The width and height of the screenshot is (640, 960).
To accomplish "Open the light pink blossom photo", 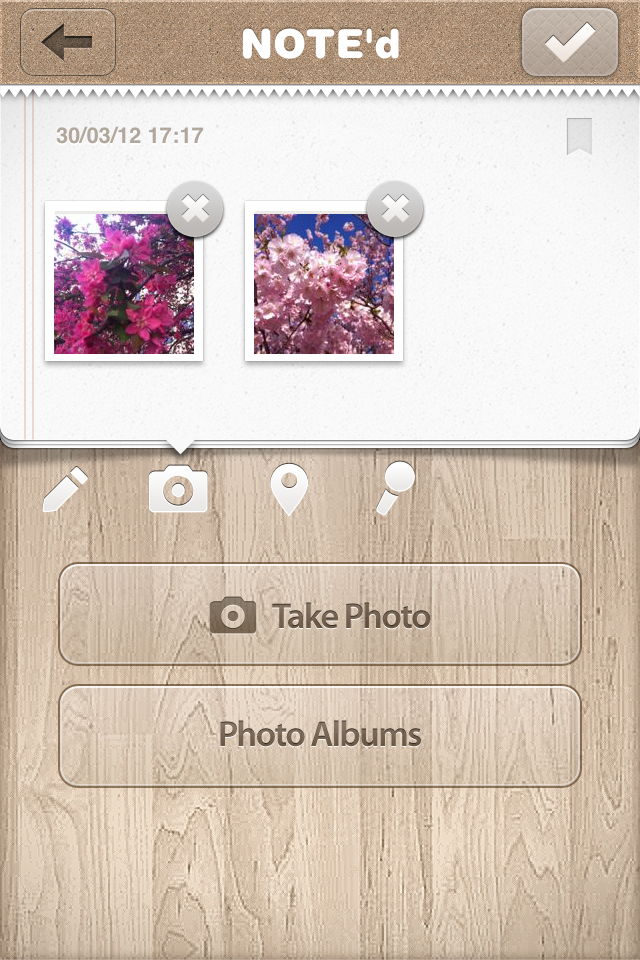I will click(323, 286).
